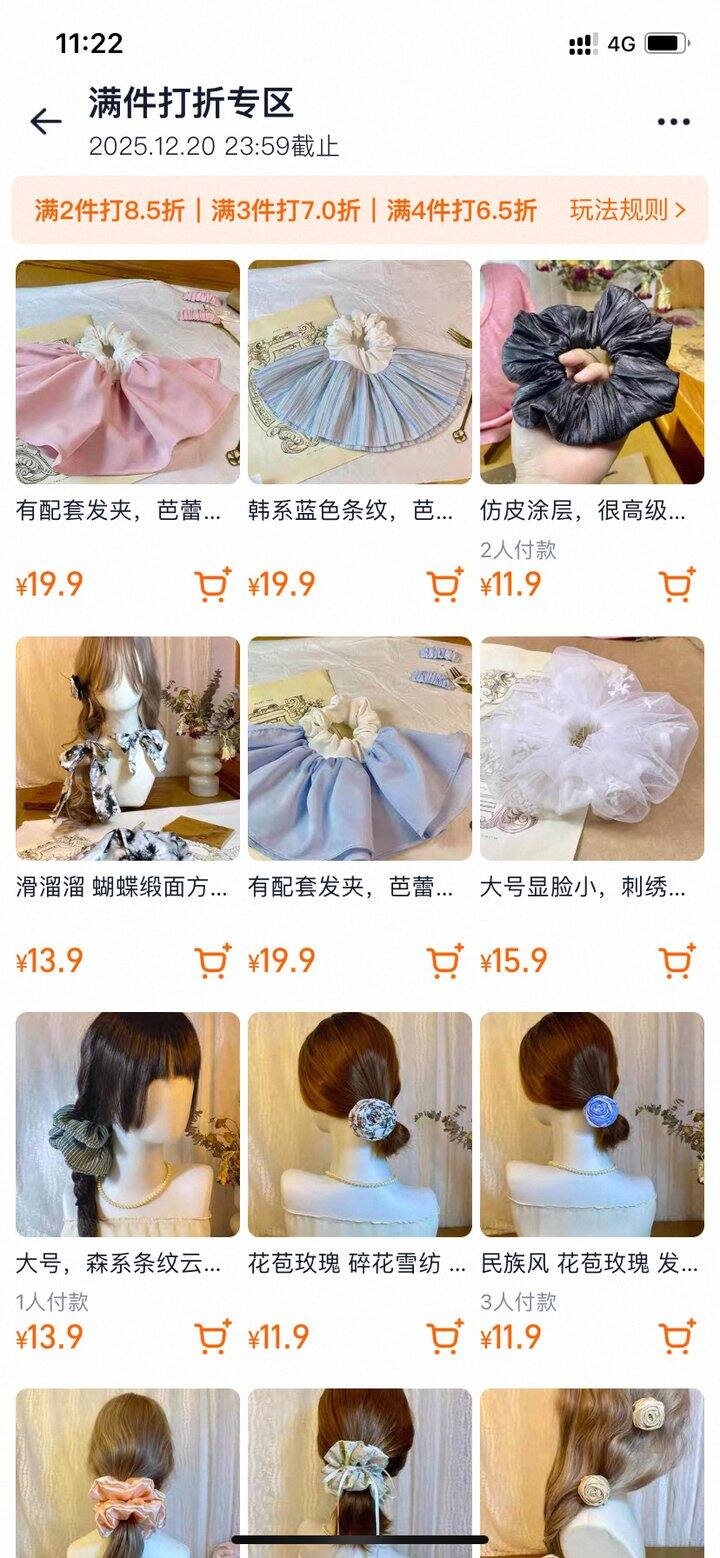Add 花苞玫瑰 碎花雪纺 to cart
The height and width of the screenshot is (1558, 720).
(x=445, y=1337)
